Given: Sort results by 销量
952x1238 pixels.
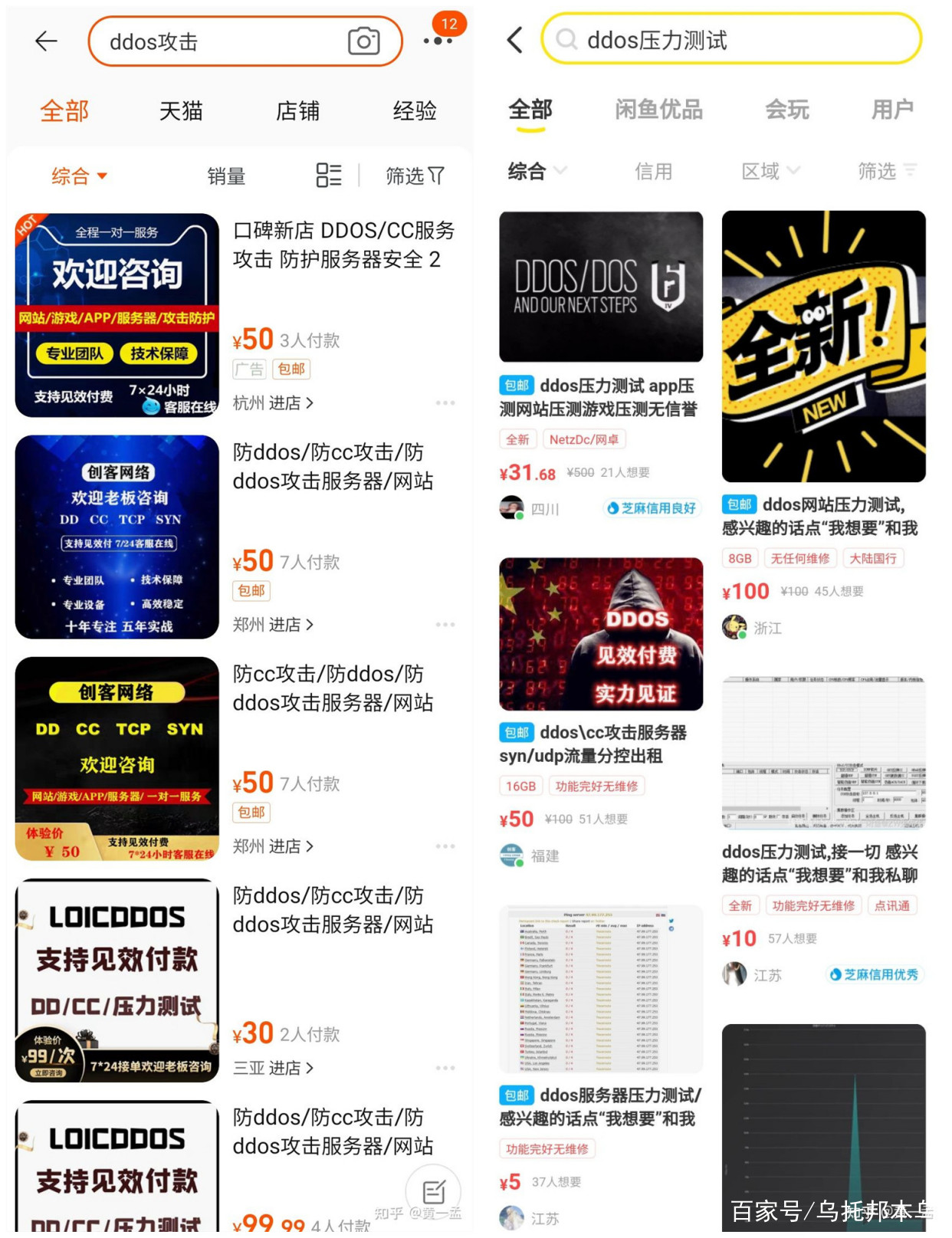Looking at the screenshot, I should pyautogui.click(x=226, y=176).
